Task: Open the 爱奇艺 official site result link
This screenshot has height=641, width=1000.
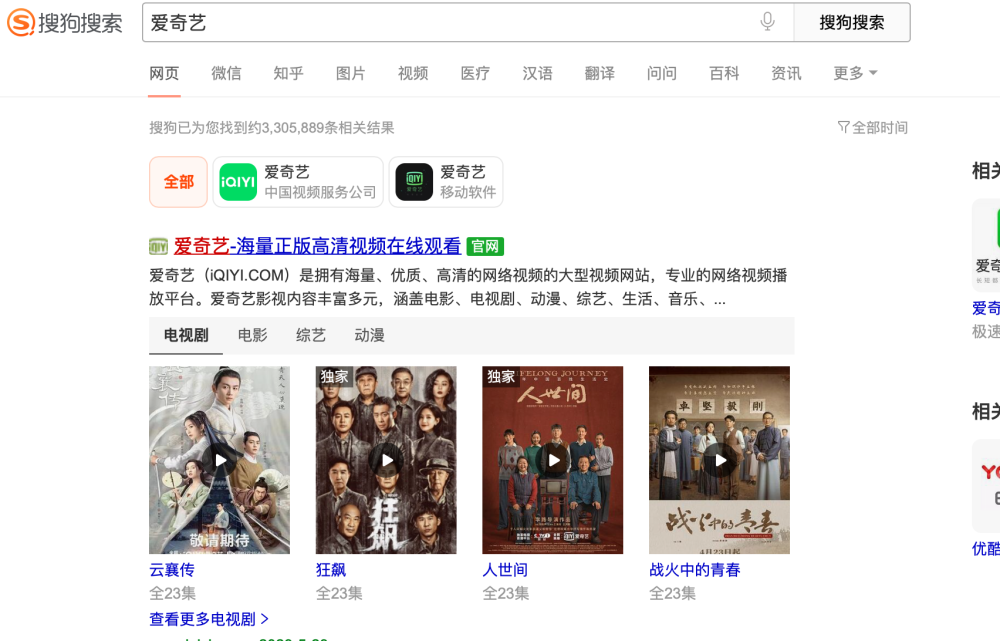Action: (317, 246)
